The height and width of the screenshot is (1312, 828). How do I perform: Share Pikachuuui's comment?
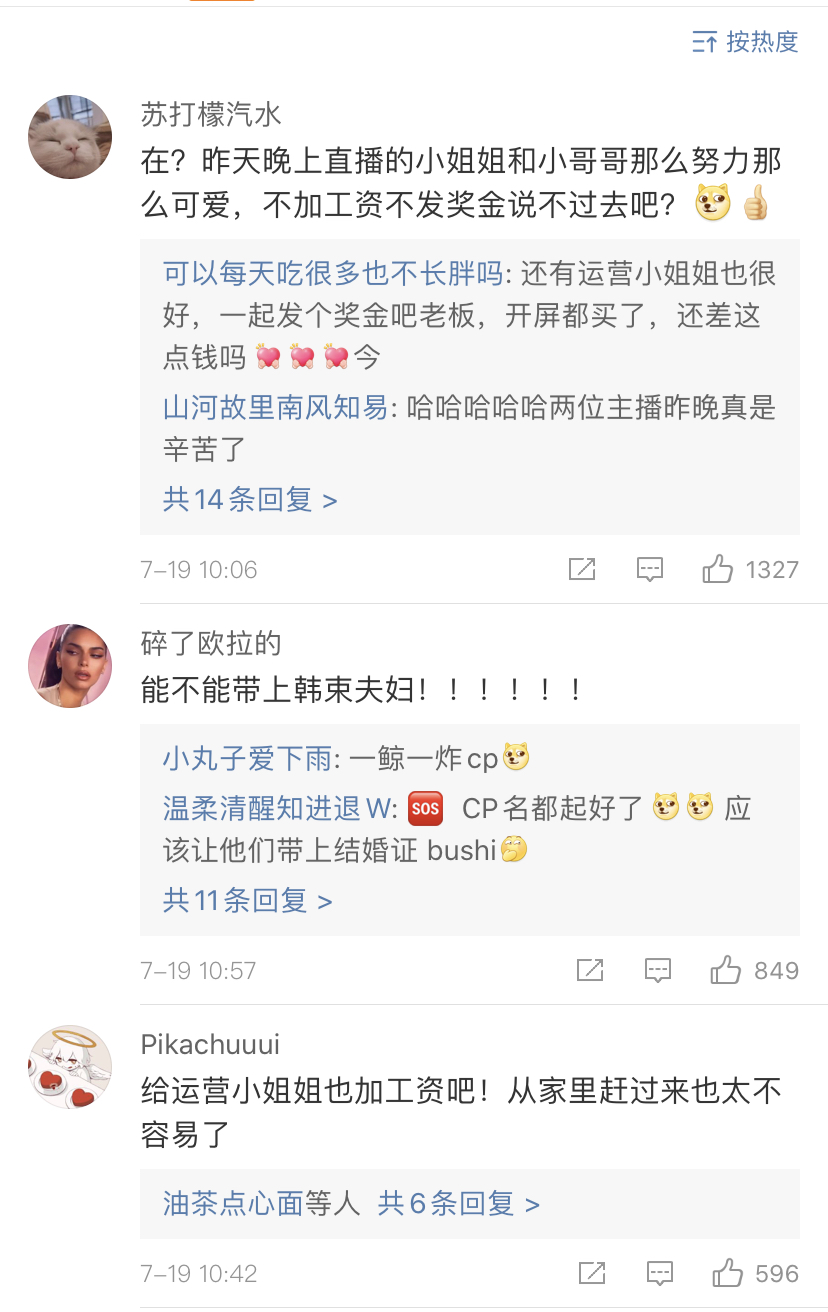(592, 1273)
